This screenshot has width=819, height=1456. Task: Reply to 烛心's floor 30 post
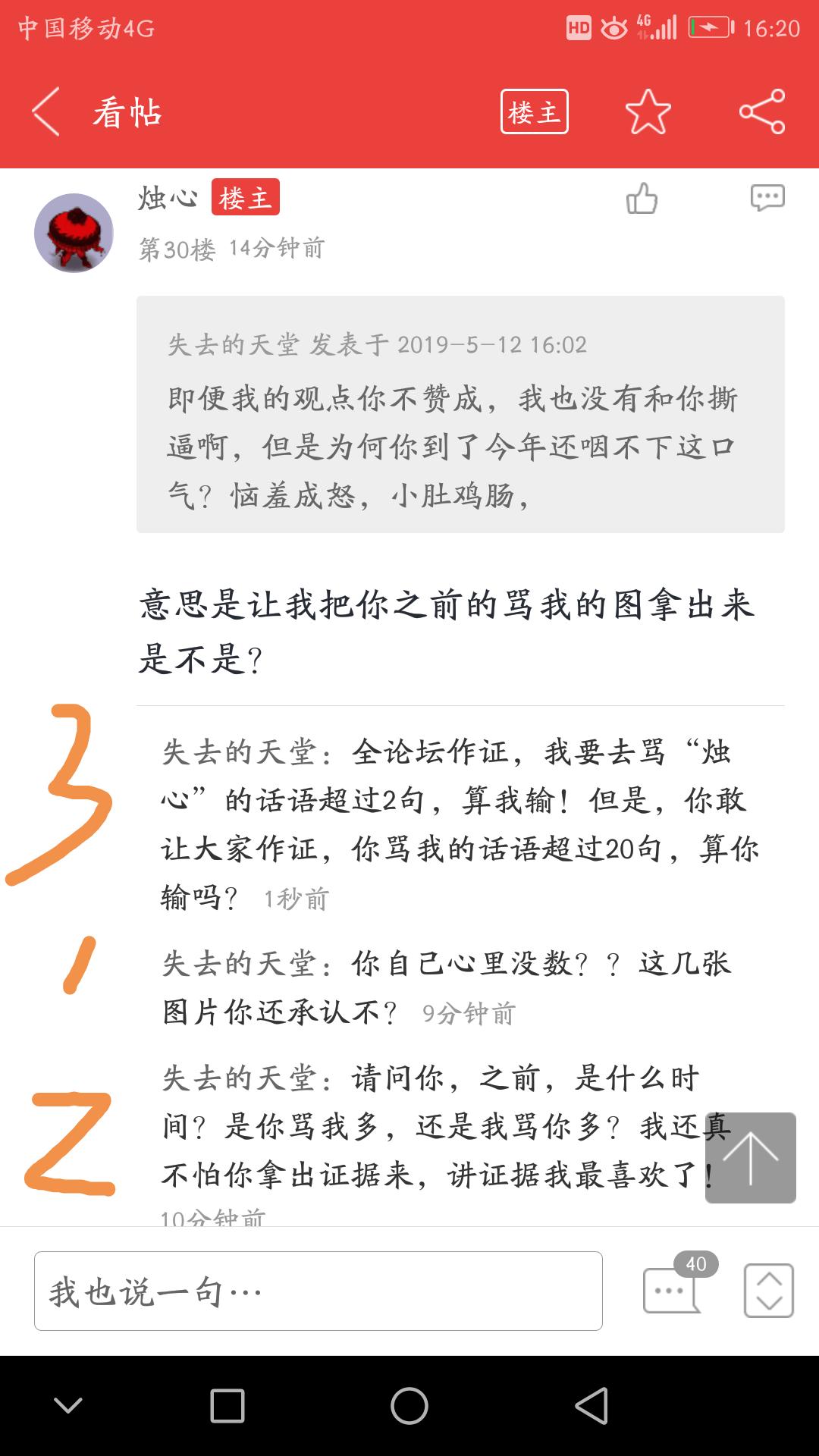[x=767, y=198]
